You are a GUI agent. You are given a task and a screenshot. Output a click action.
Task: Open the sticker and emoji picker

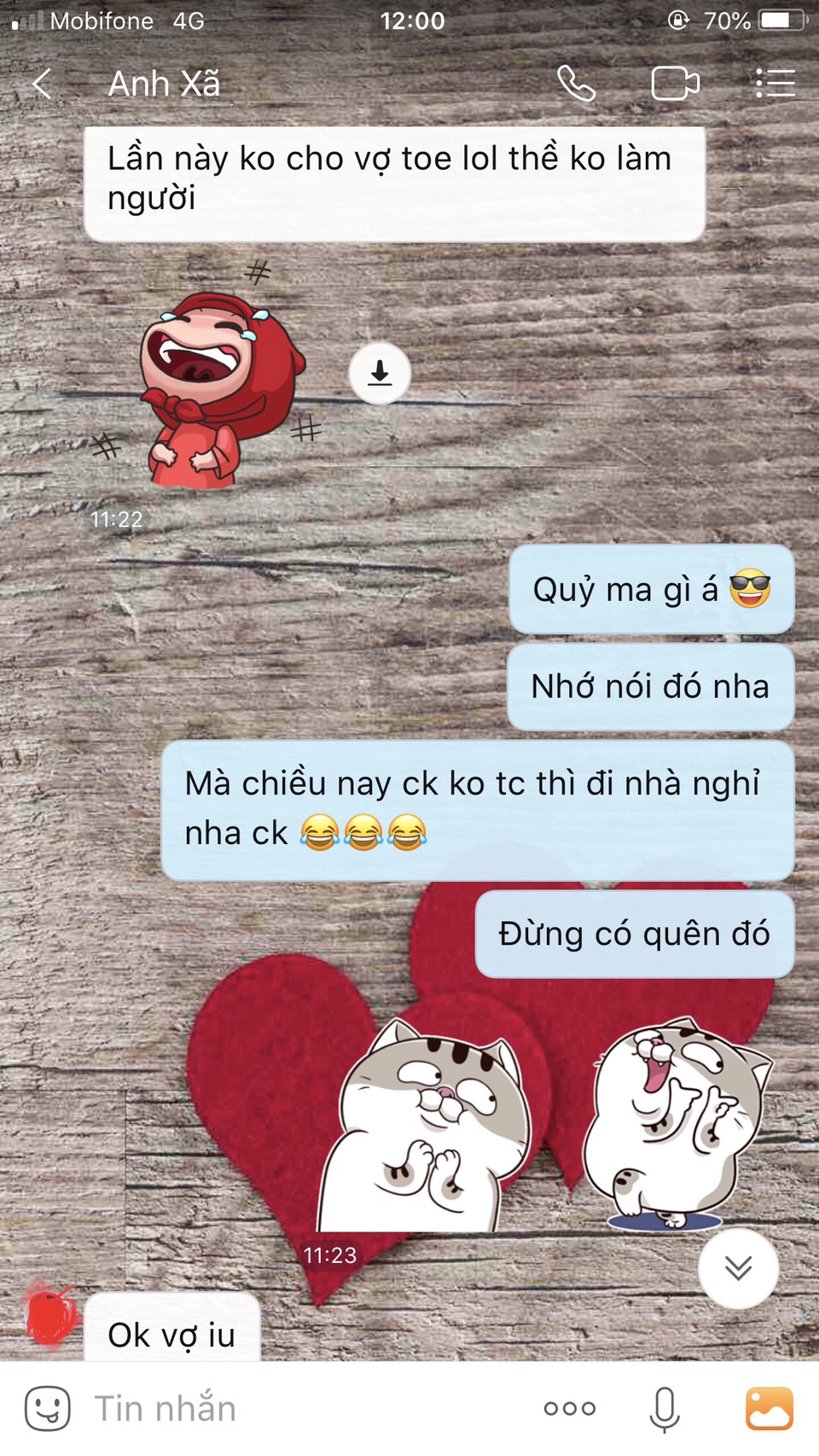click(47, 1408)
